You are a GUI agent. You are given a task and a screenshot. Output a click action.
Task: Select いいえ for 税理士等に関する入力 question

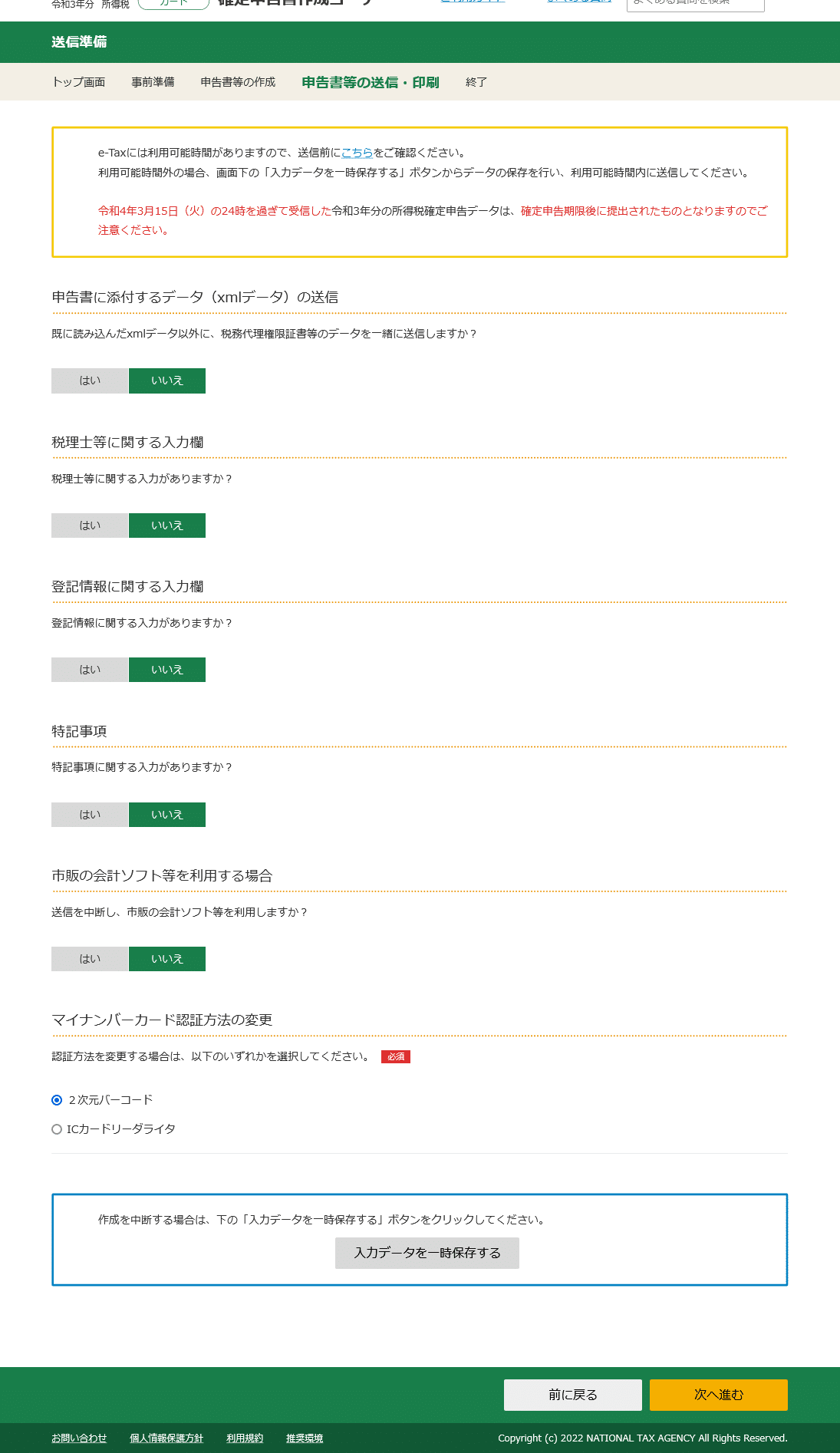166,525
